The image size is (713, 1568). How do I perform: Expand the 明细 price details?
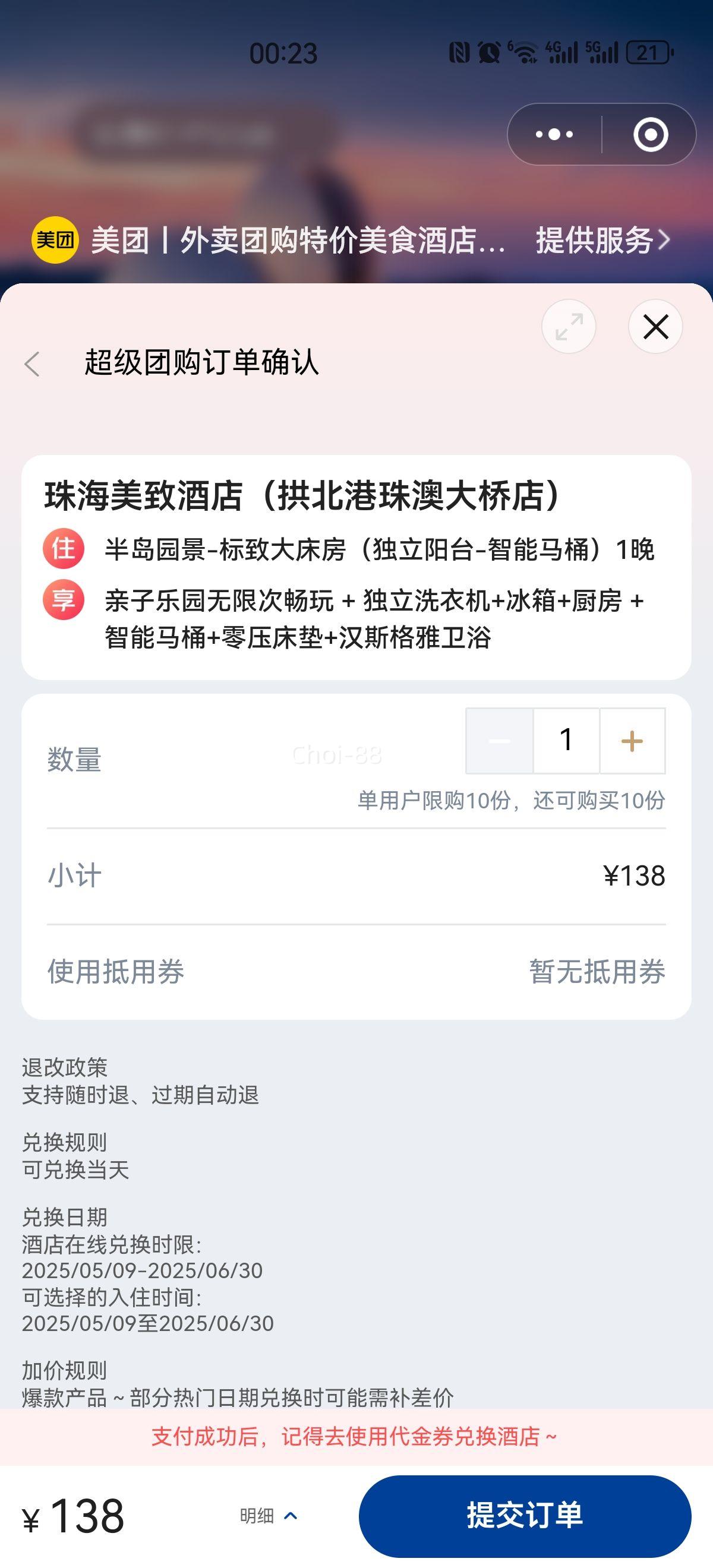pyautogui.click(x=268, y=1516)
